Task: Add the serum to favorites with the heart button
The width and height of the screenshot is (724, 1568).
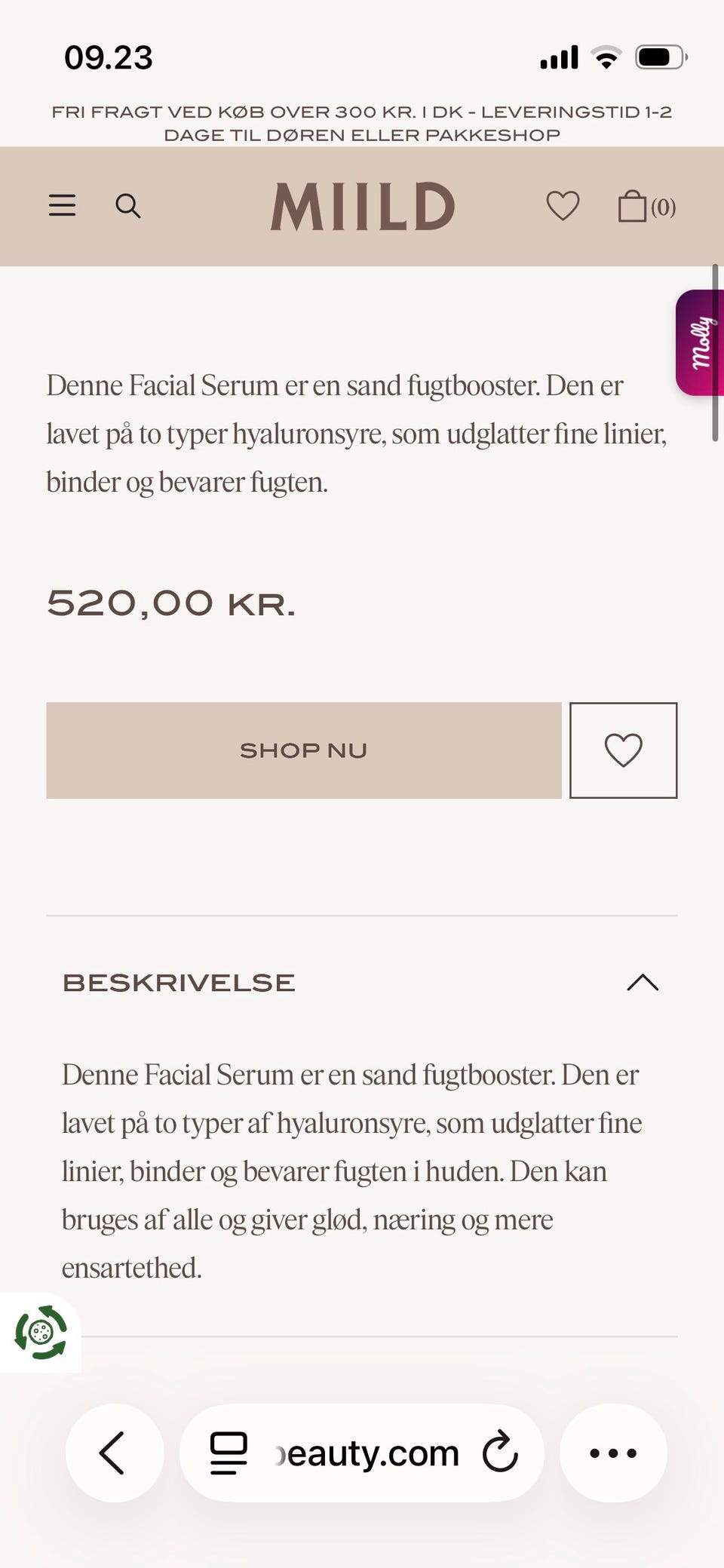Action: pyautogui.click(x=623, y=750)
